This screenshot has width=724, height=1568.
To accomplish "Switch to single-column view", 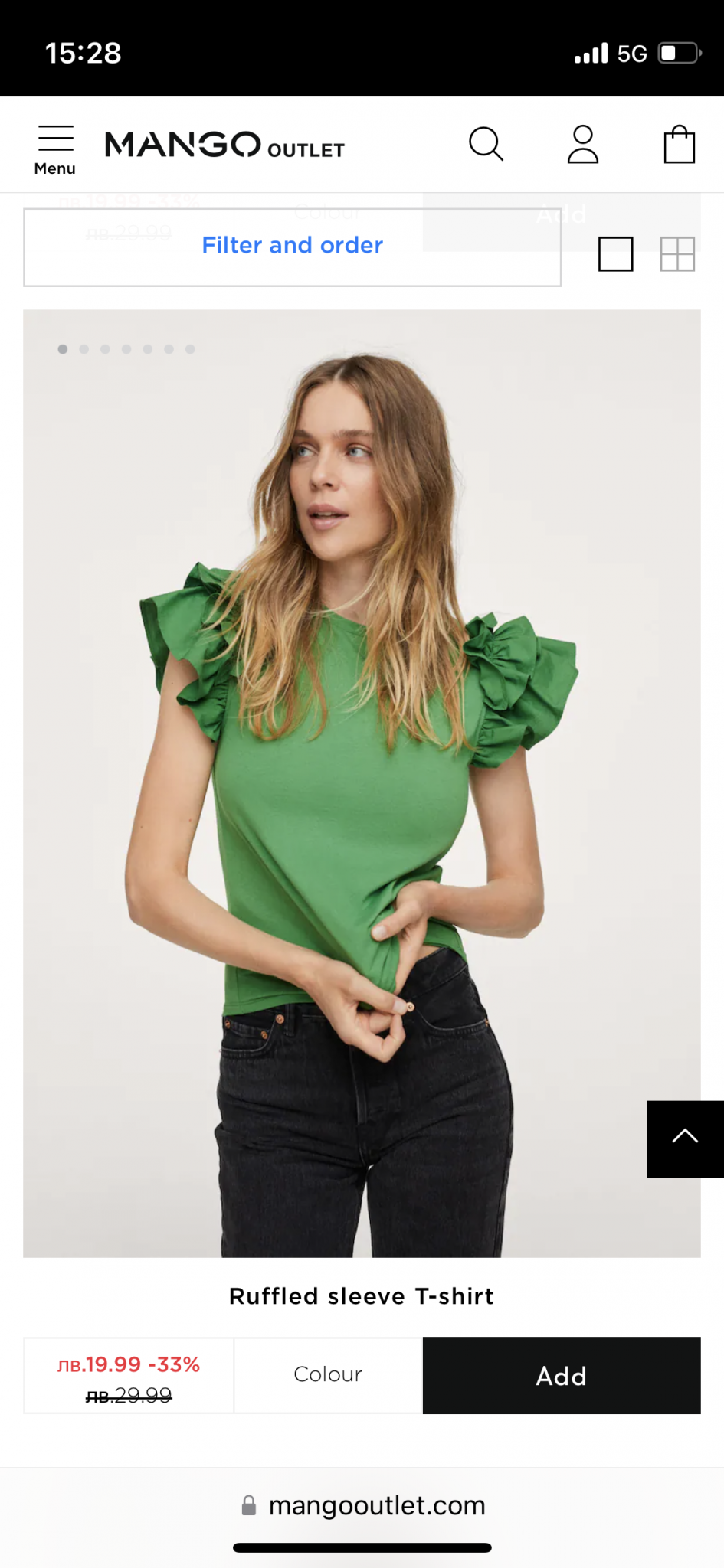I will click(x=615, y=254).
